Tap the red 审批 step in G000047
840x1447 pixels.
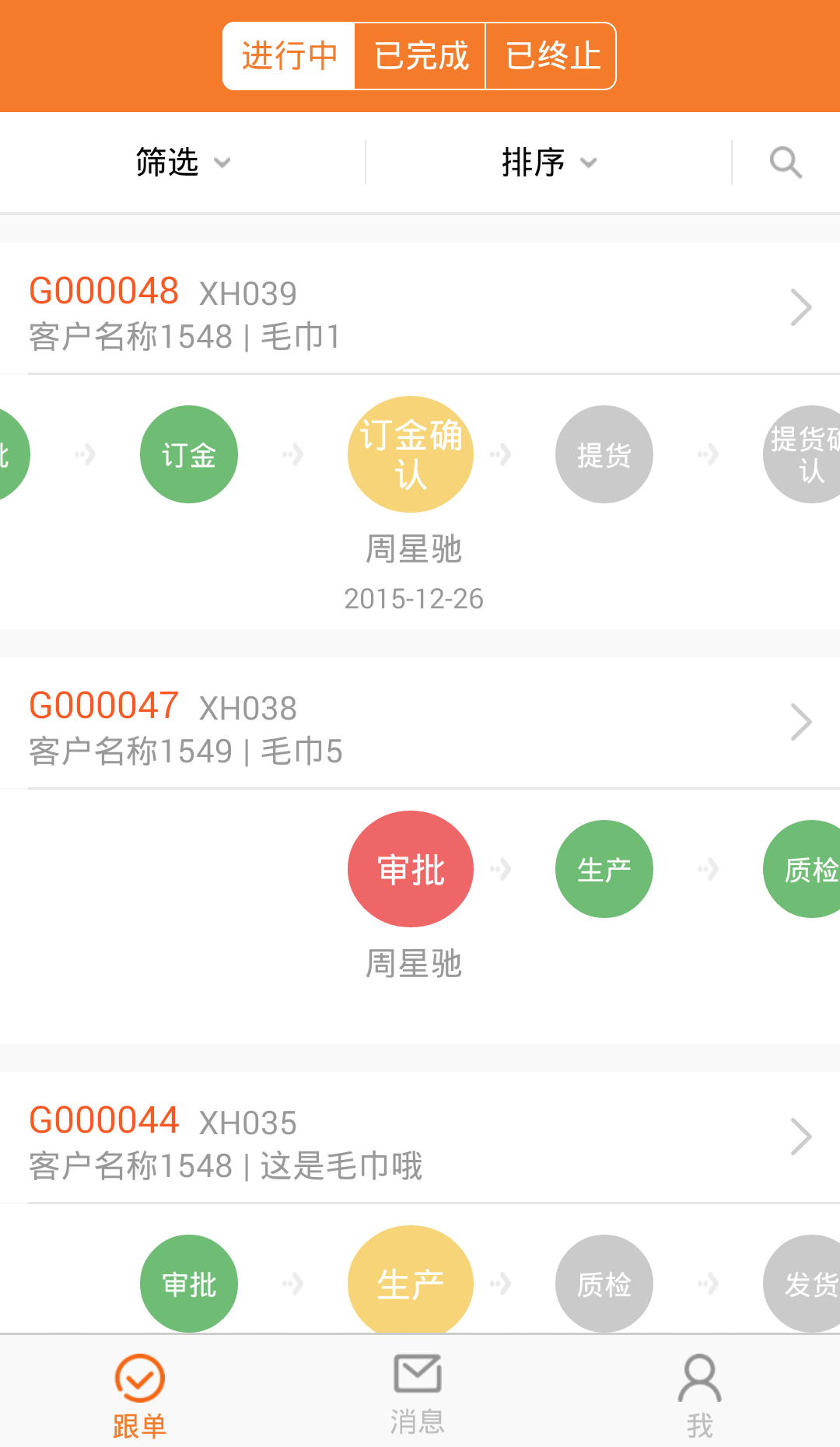pyautogui.click(x=411, y=869)
